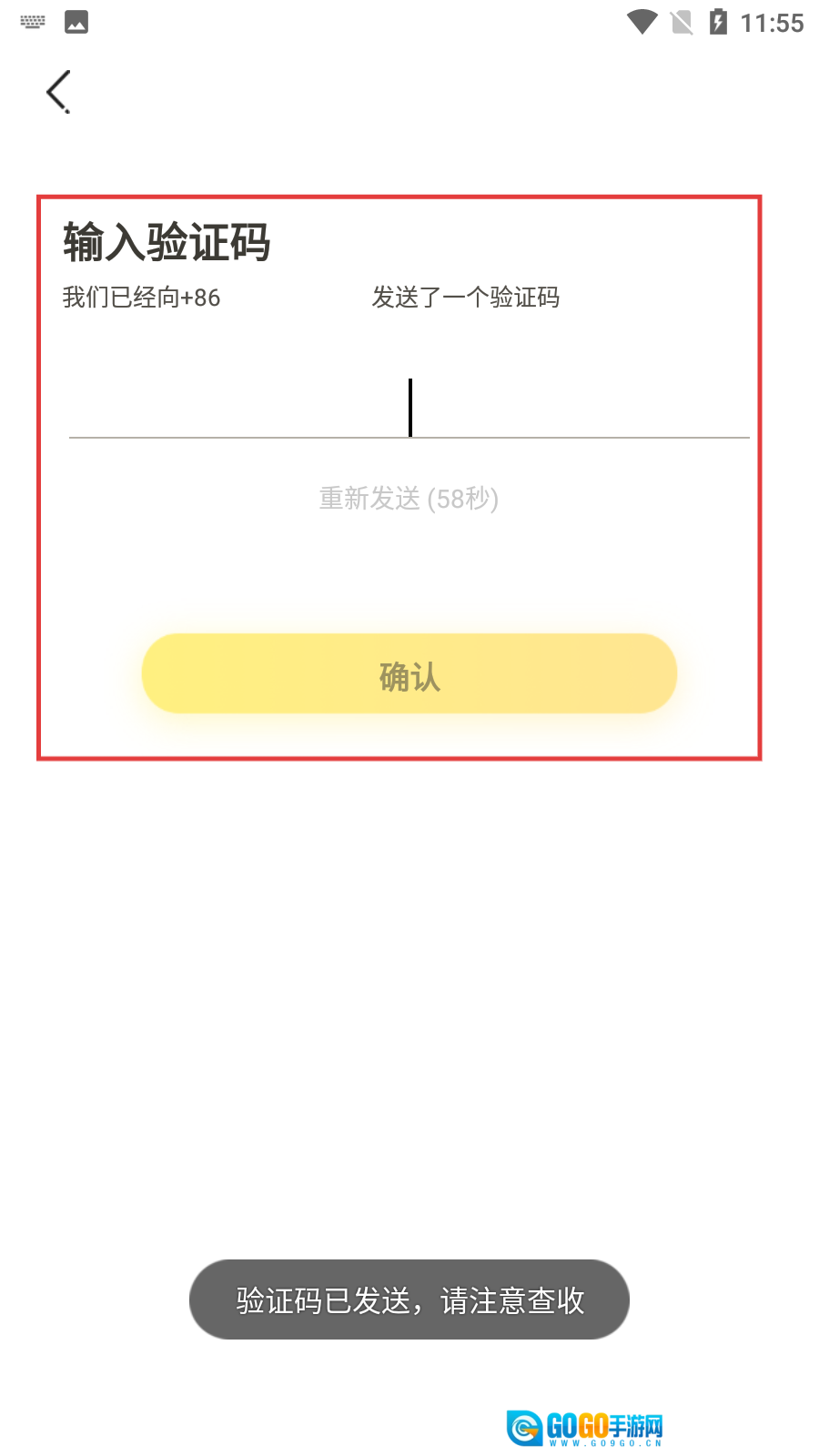Viewport: 819px width, 1456px height.
Task: Tap the 确认 confirm button
Action: [x=409, y=674]
